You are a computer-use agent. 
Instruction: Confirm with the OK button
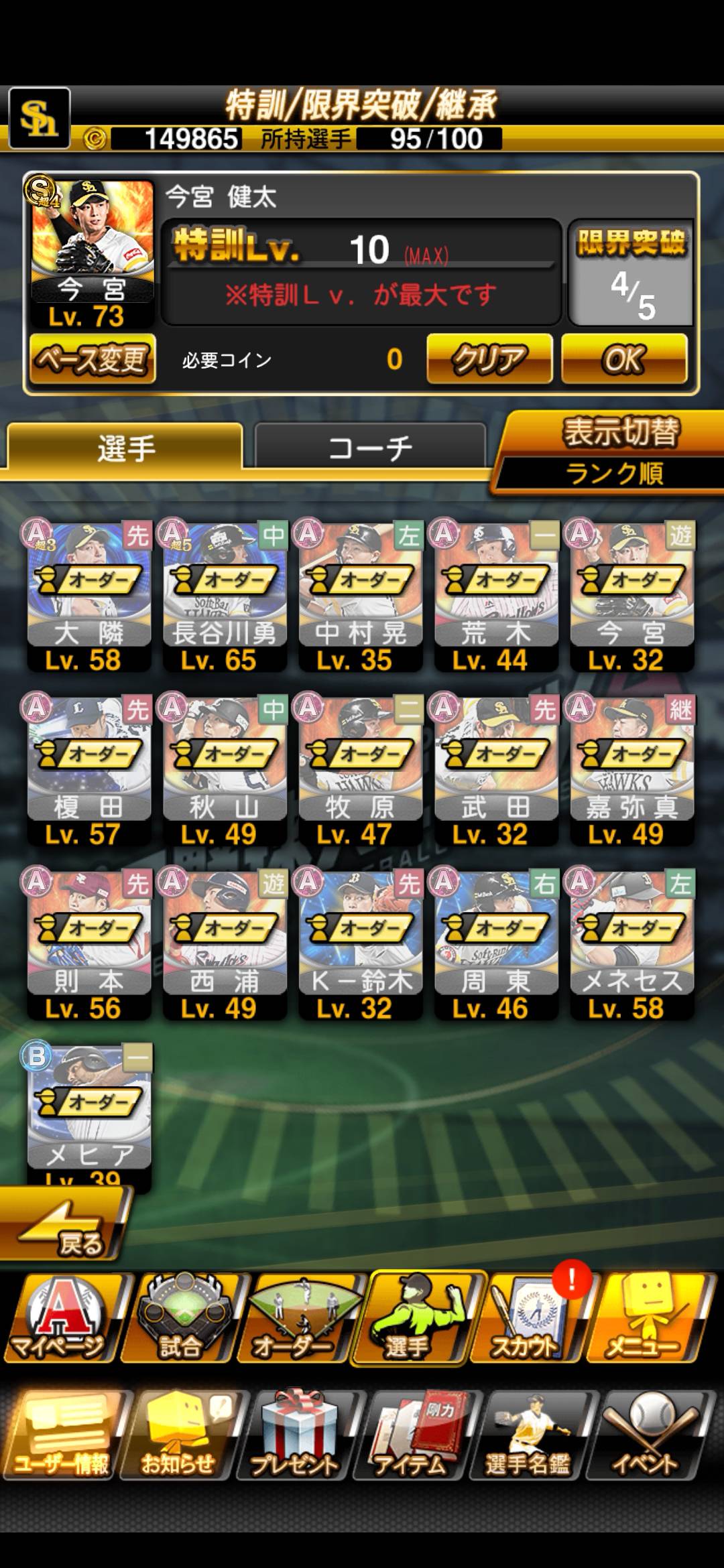click(624, 359)
